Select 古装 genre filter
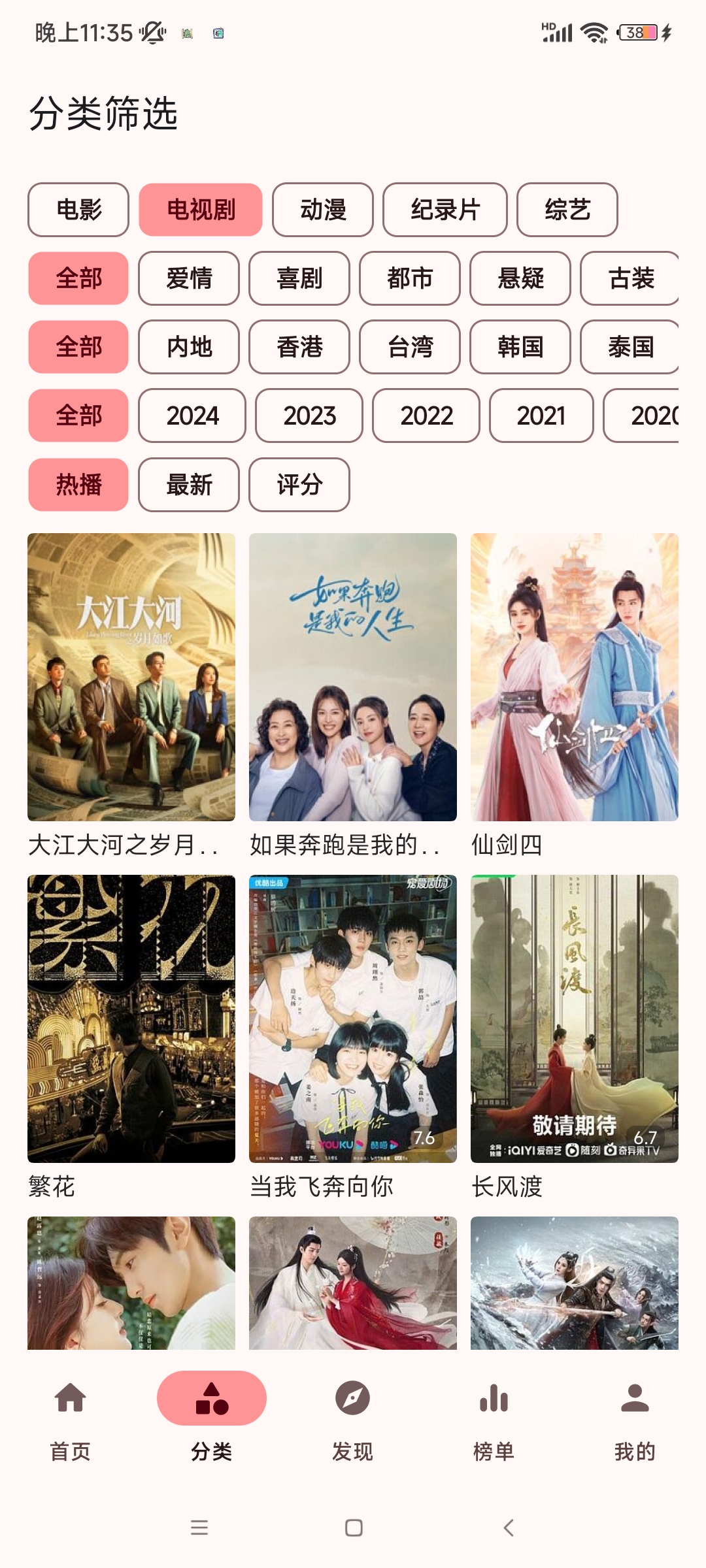The width and height of the screenshot is (706, 1568). [x=630, y=278]
